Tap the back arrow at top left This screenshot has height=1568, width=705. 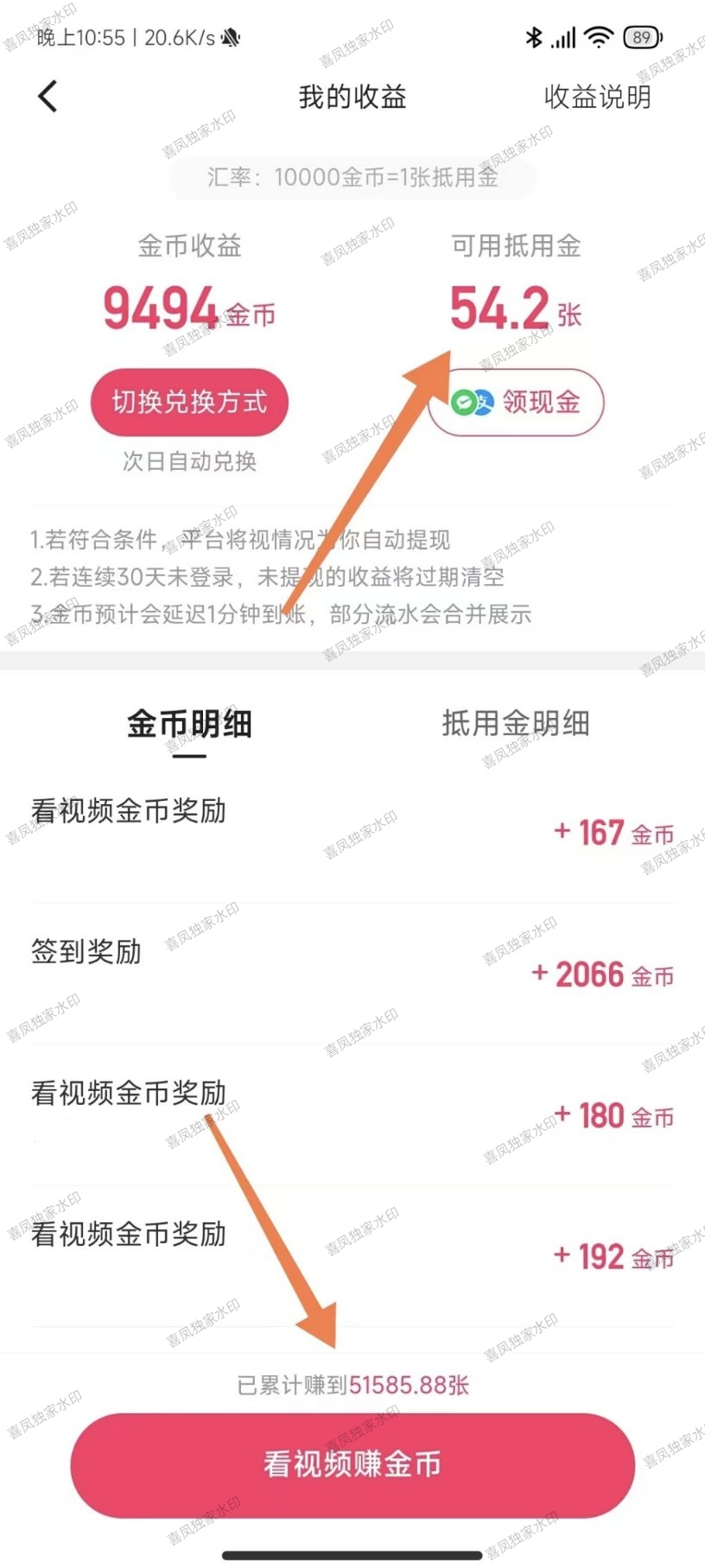click(48, 97)
